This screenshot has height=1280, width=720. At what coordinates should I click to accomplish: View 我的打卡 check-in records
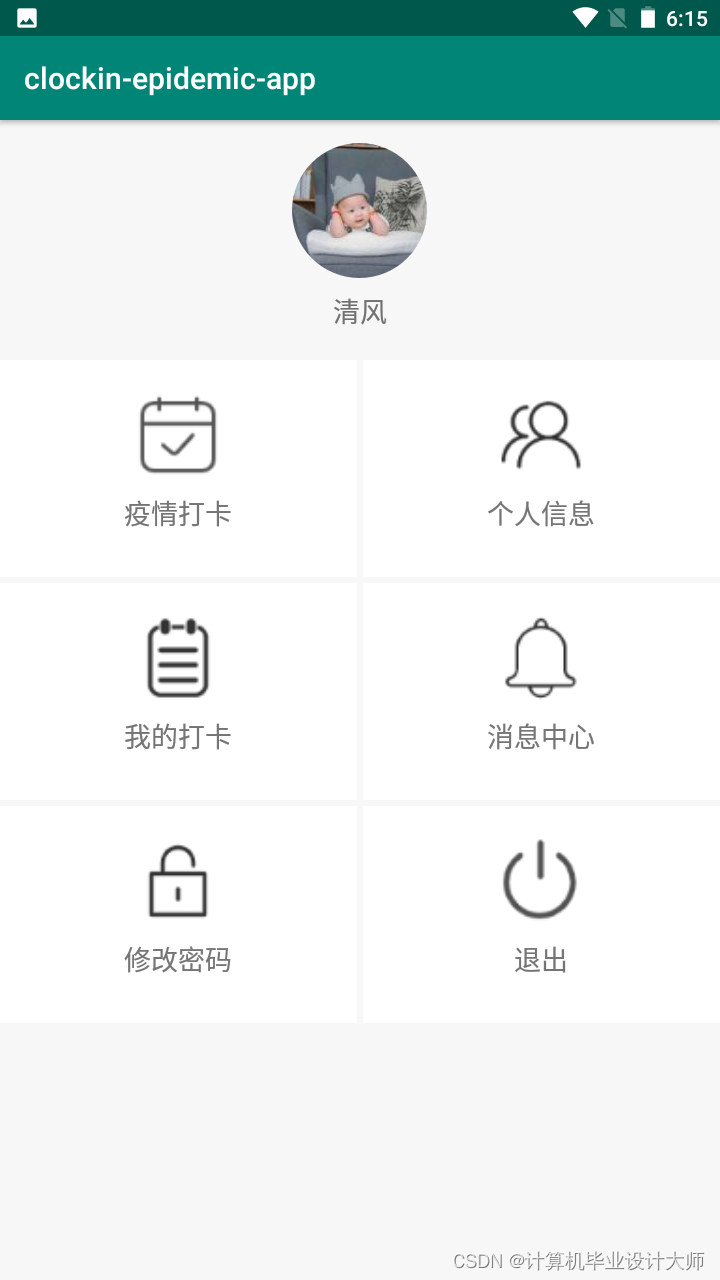(x=178, y=691)
